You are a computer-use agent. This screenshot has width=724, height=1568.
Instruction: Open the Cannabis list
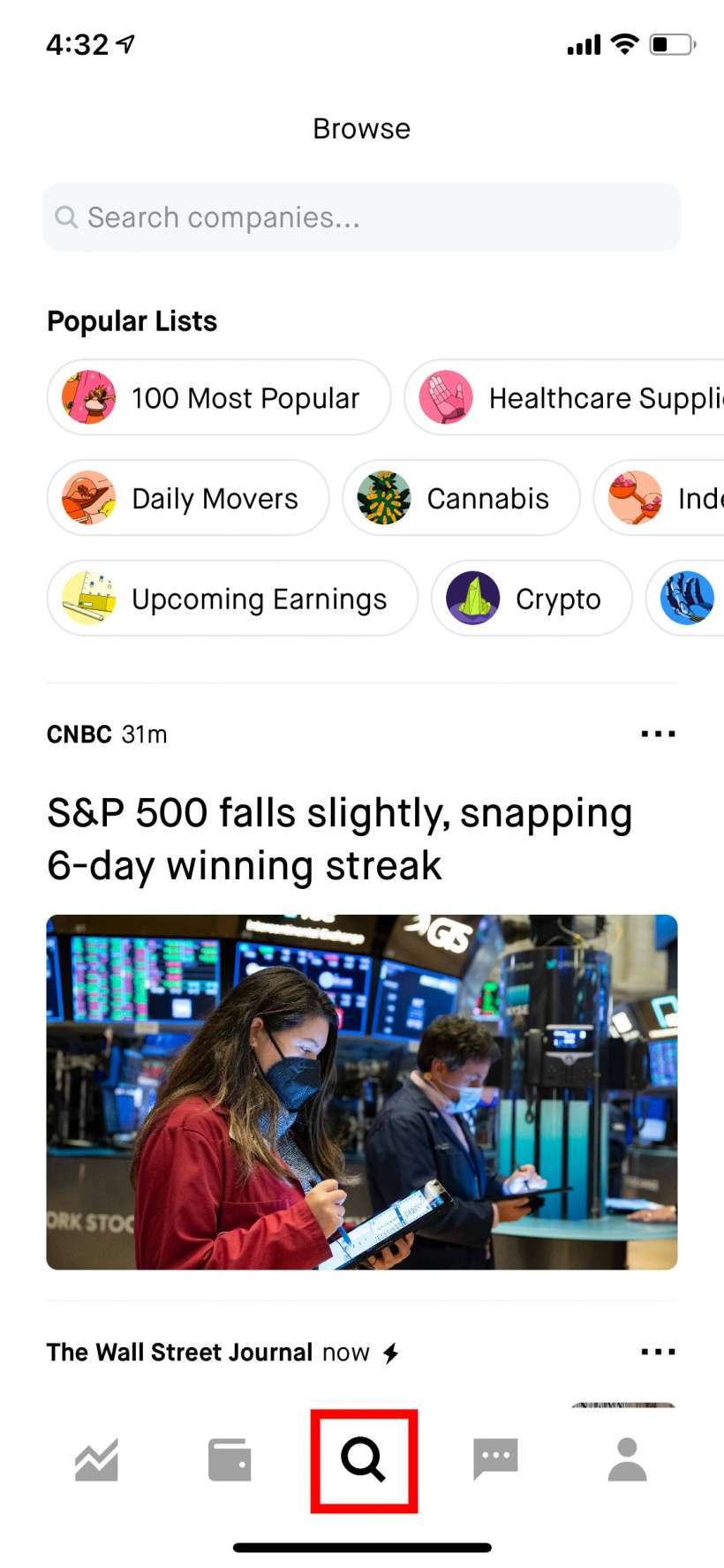(461, 499)
